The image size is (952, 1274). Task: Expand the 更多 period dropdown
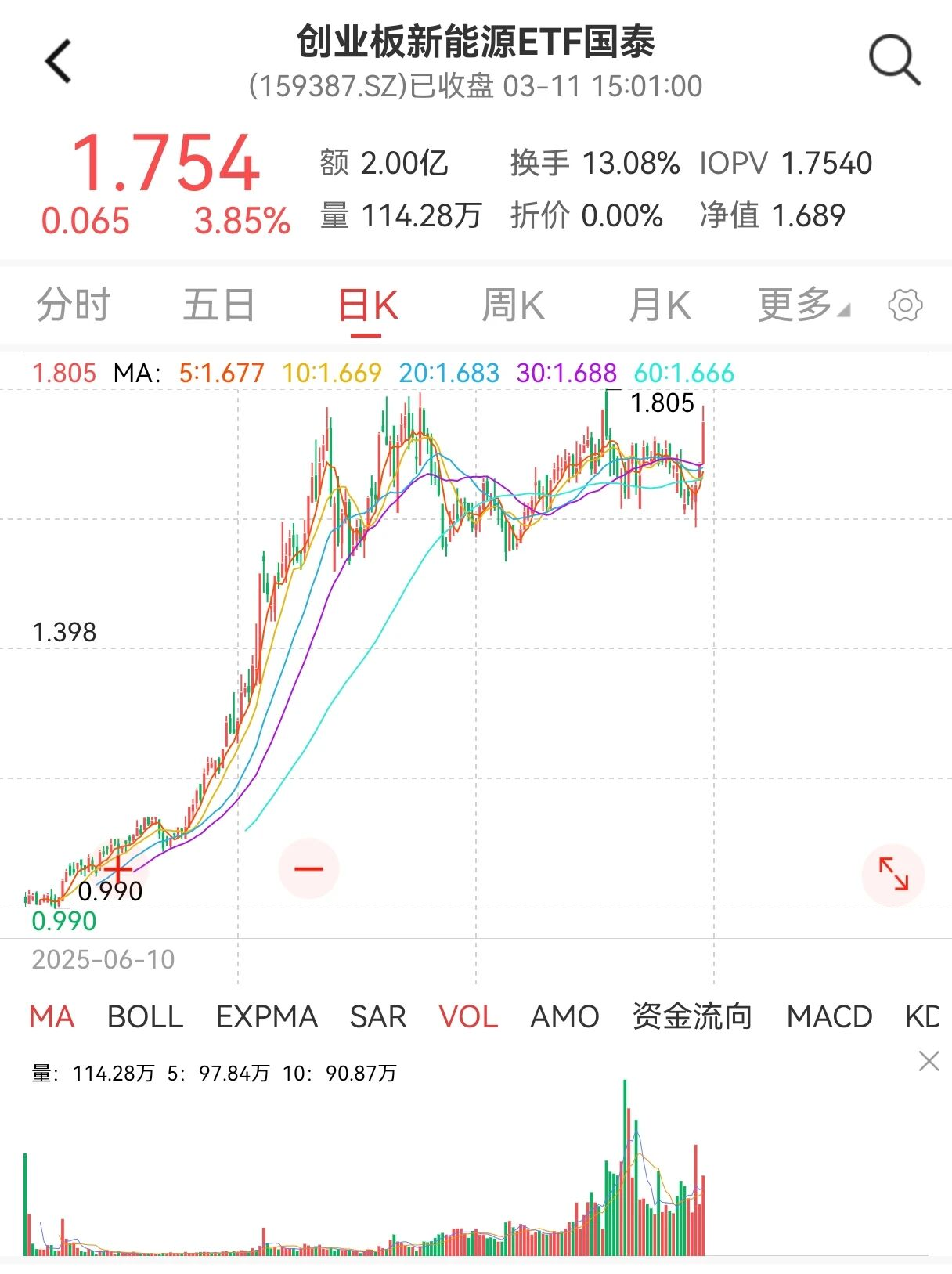(x=802, y=305)
